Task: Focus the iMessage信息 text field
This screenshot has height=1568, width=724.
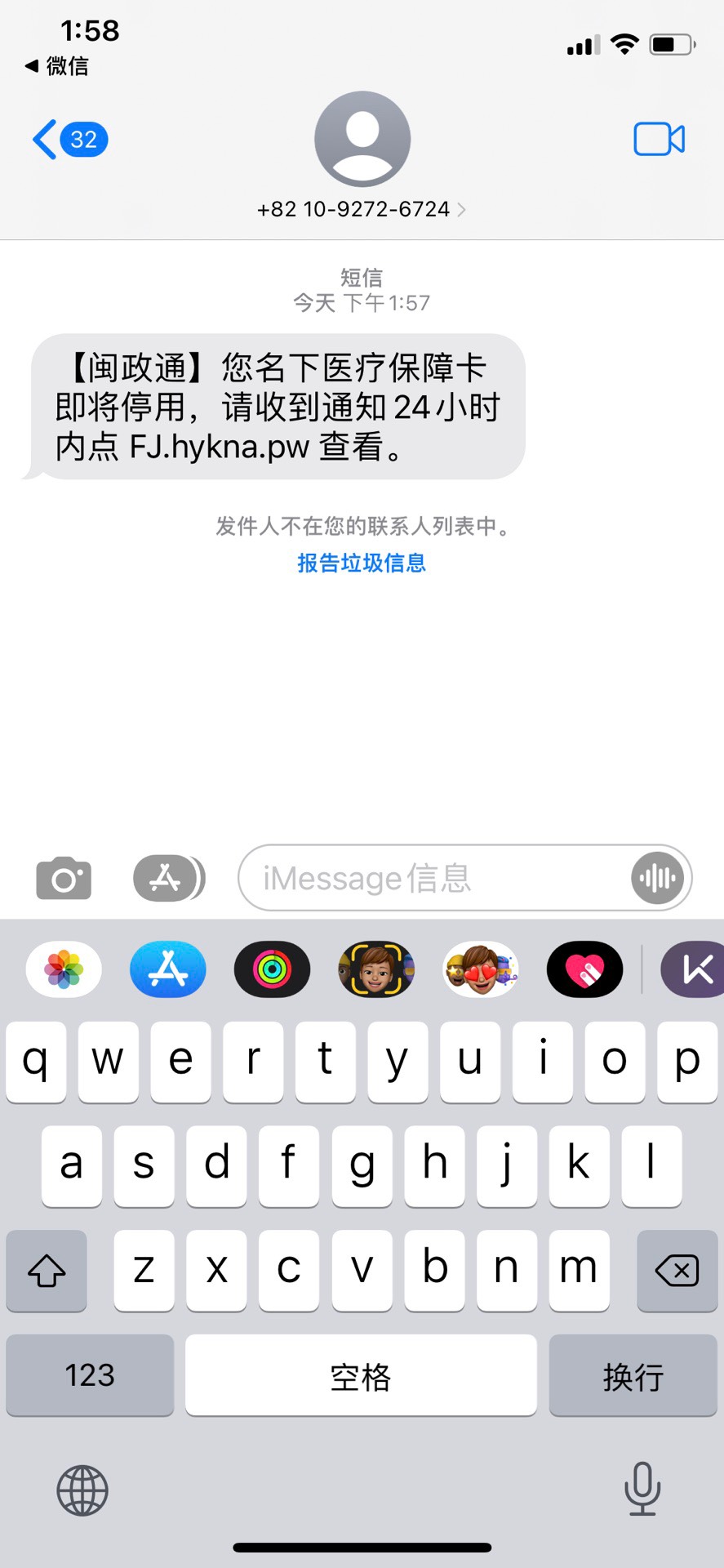Action: pos(433,879)
